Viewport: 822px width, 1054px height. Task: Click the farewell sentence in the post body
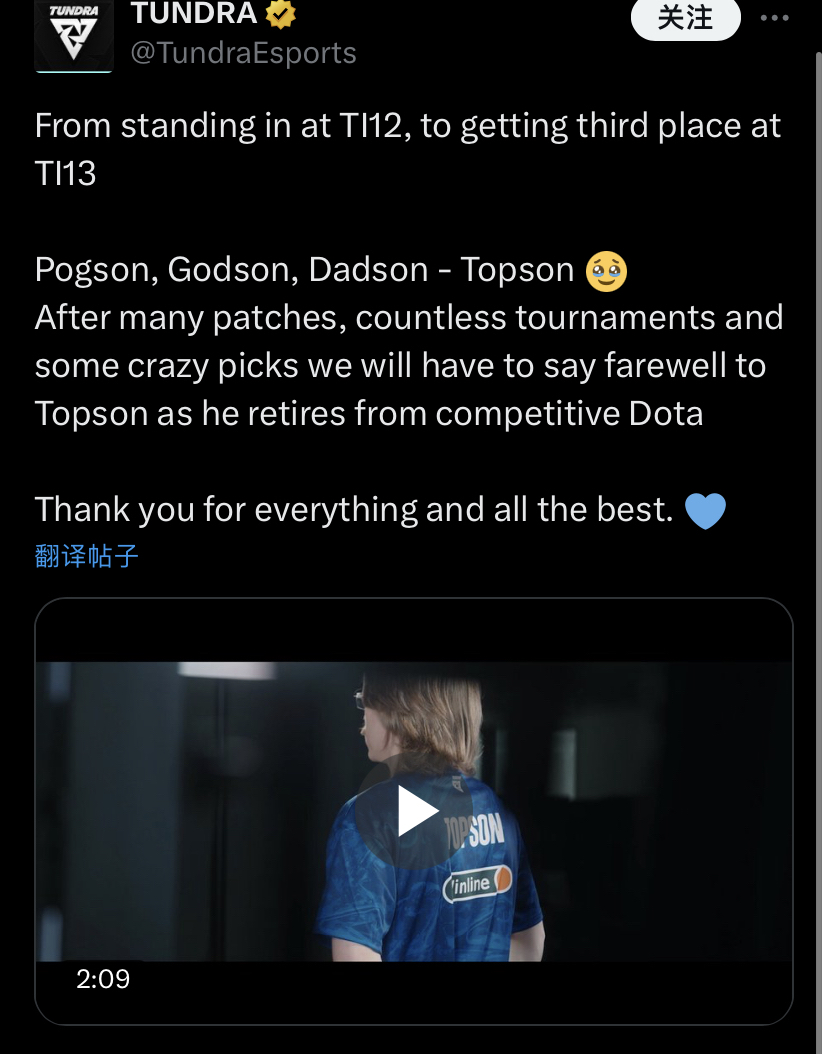coord(400,365)
